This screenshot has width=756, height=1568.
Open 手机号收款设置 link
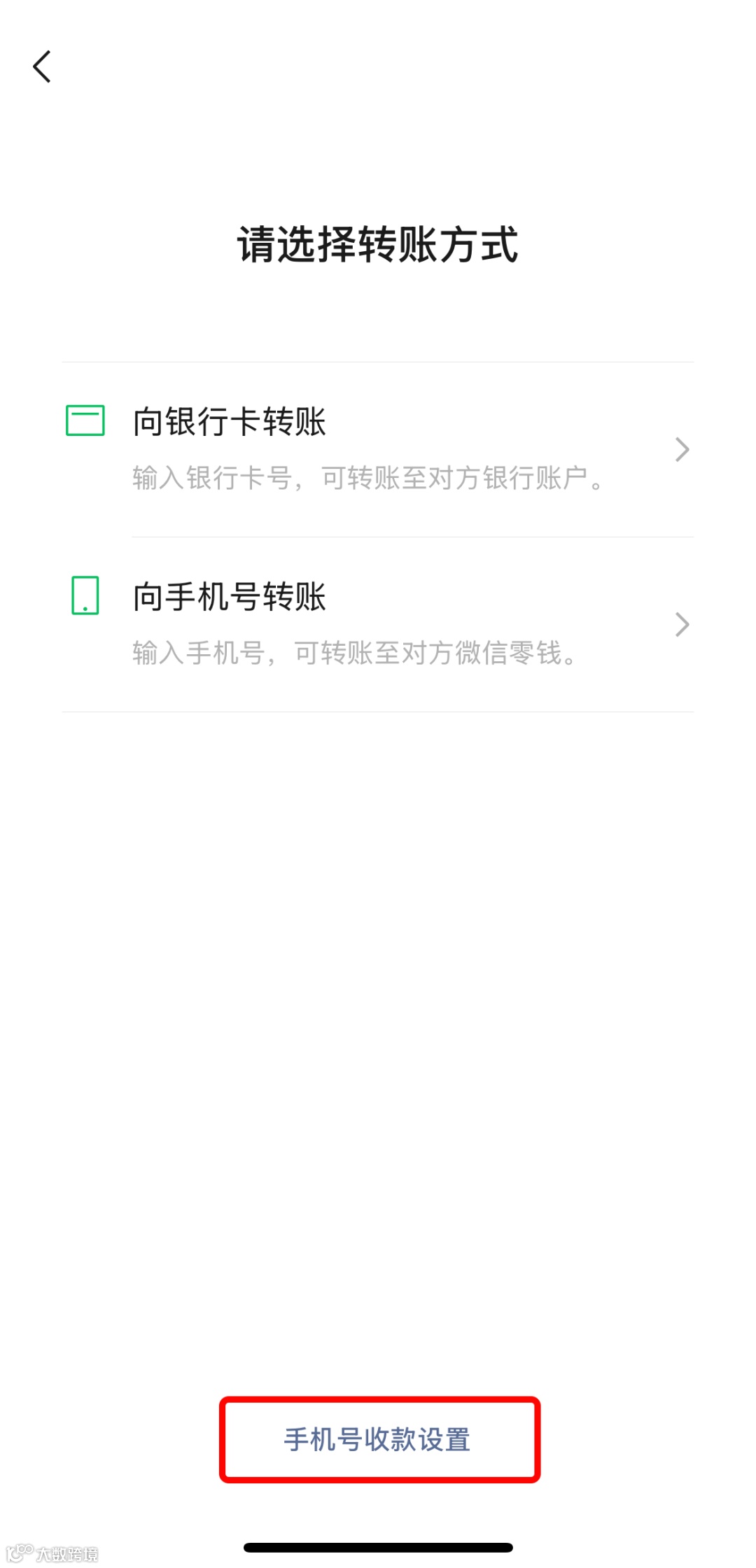378,1440
